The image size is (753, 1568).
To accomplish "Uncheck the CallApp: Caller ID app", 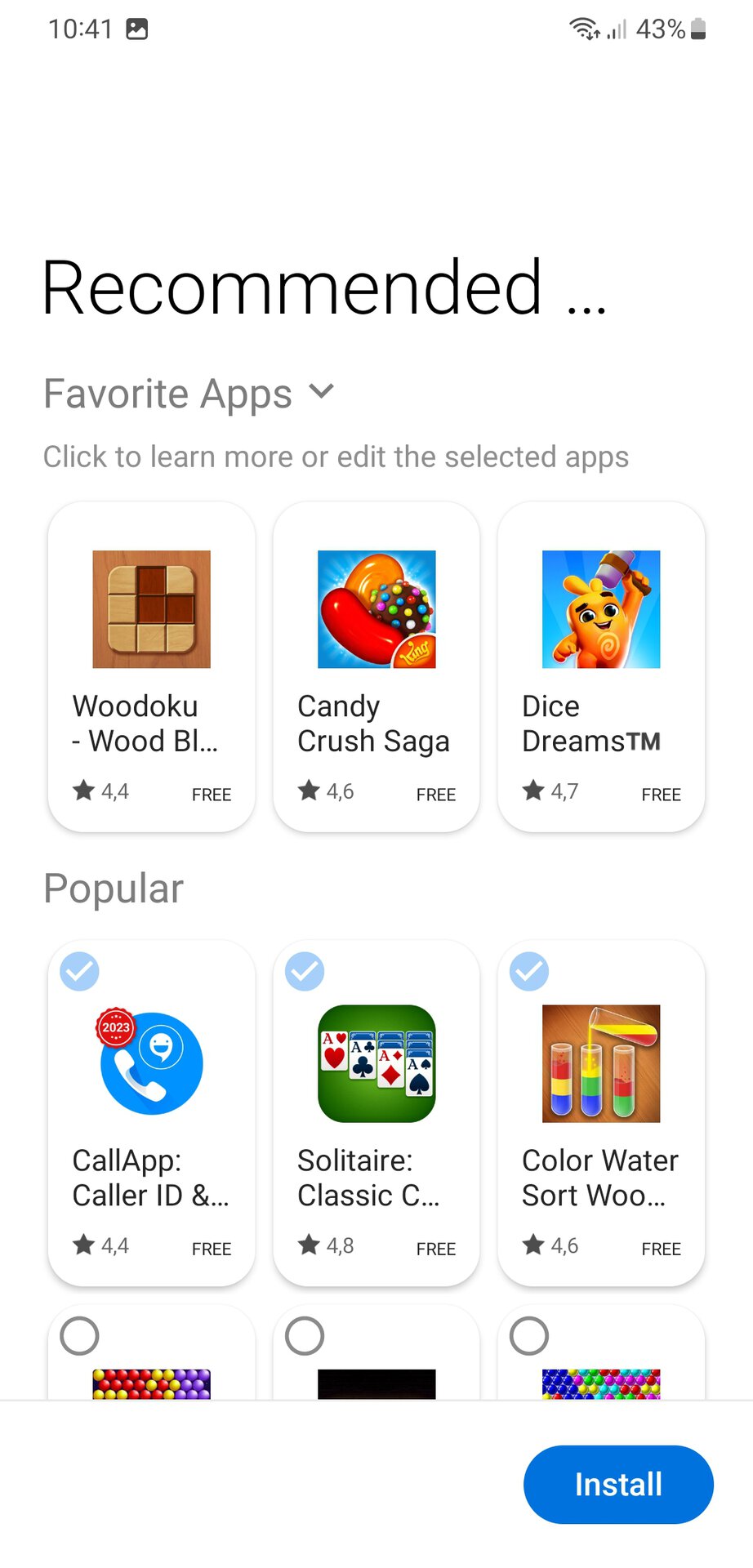I will coord(80,972).
